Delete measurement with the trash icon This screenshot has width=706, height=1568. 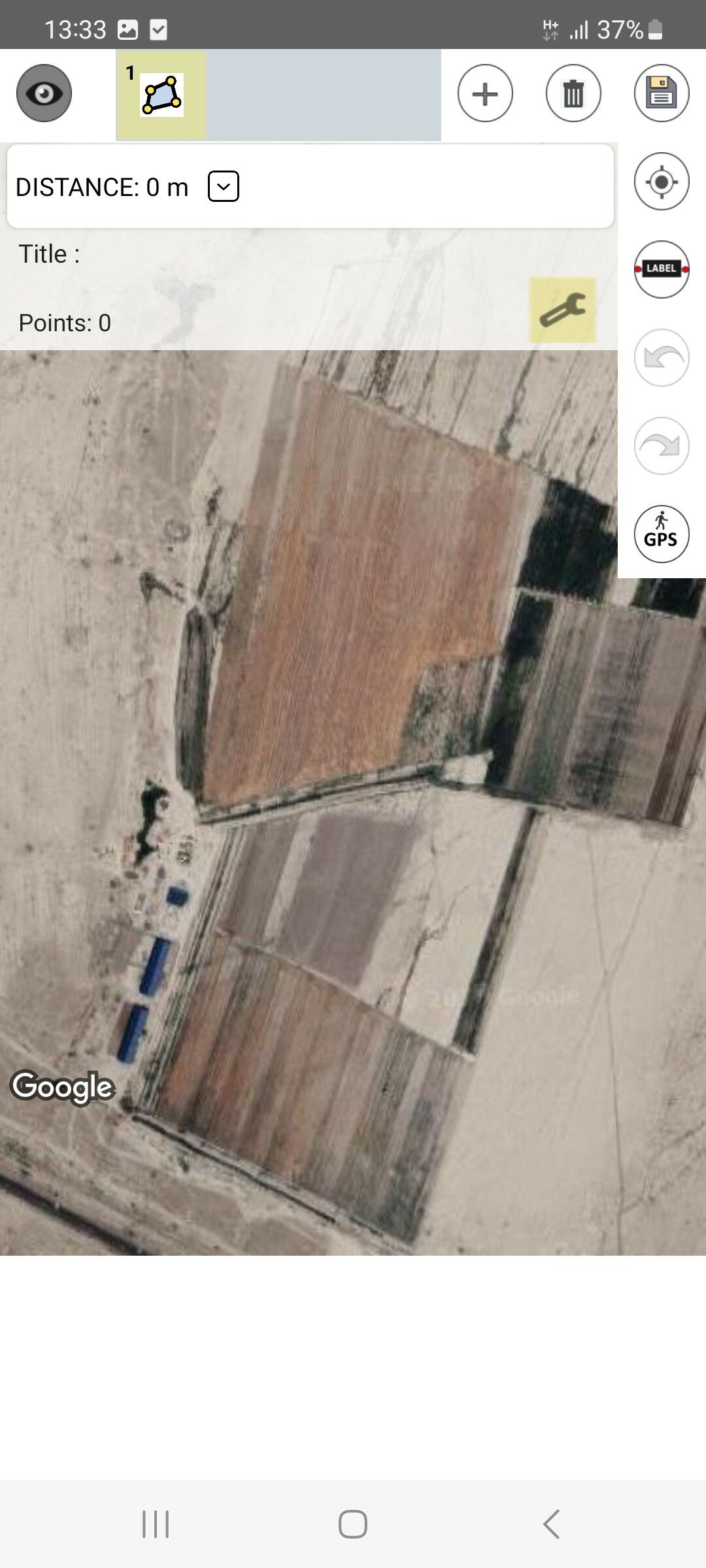click(x=573, y=93)
